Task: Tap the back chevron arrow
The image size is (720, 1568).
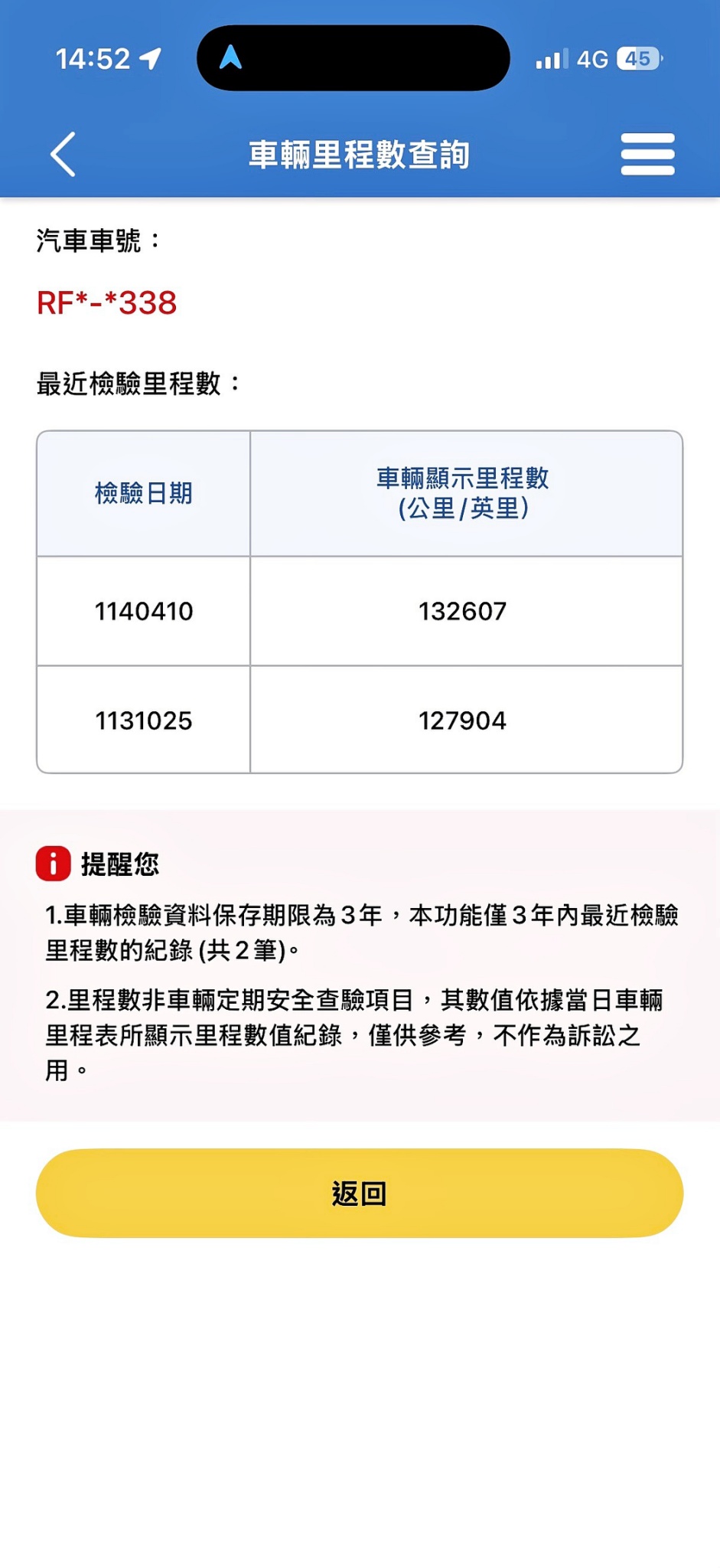Action: 63,153
